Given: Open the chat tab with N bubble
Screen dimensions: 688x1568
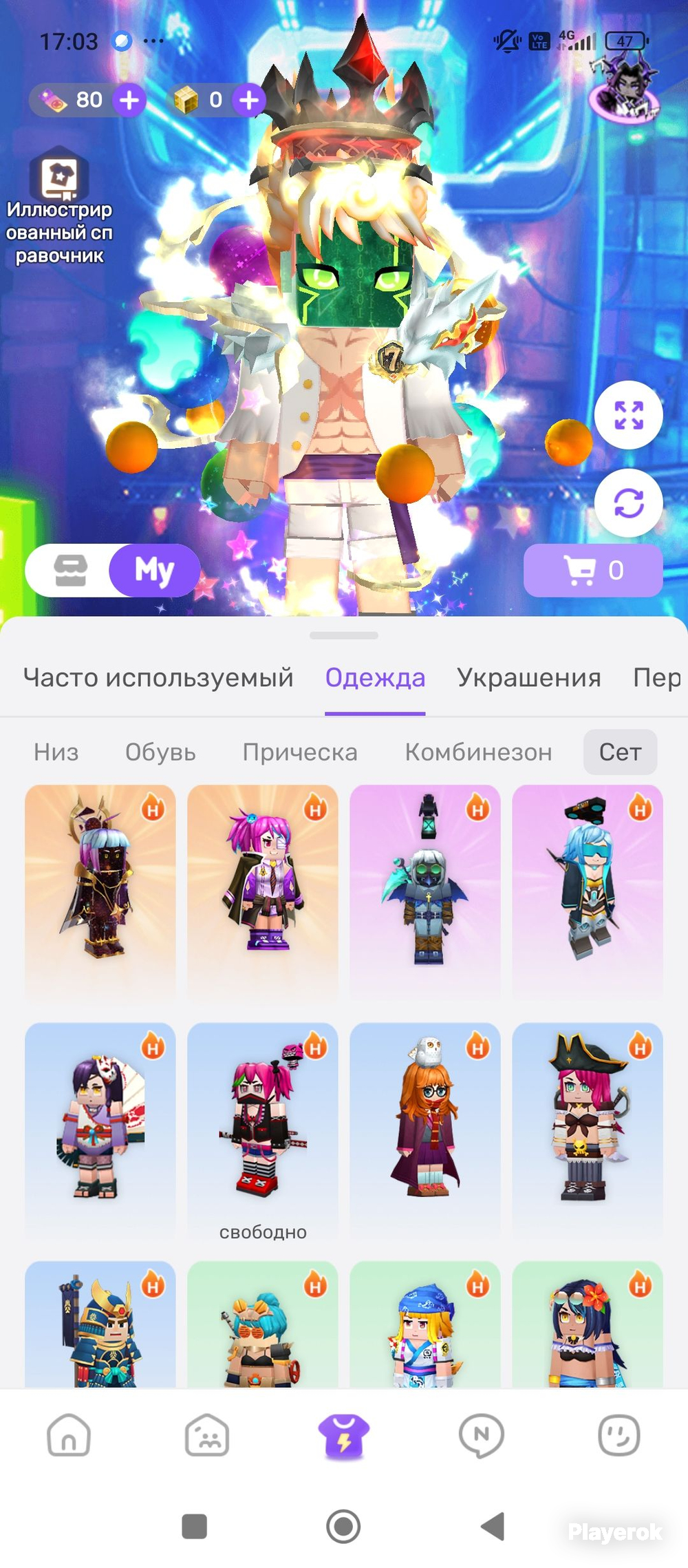Looking at the screenshot, I should (x=481, y=1436).
